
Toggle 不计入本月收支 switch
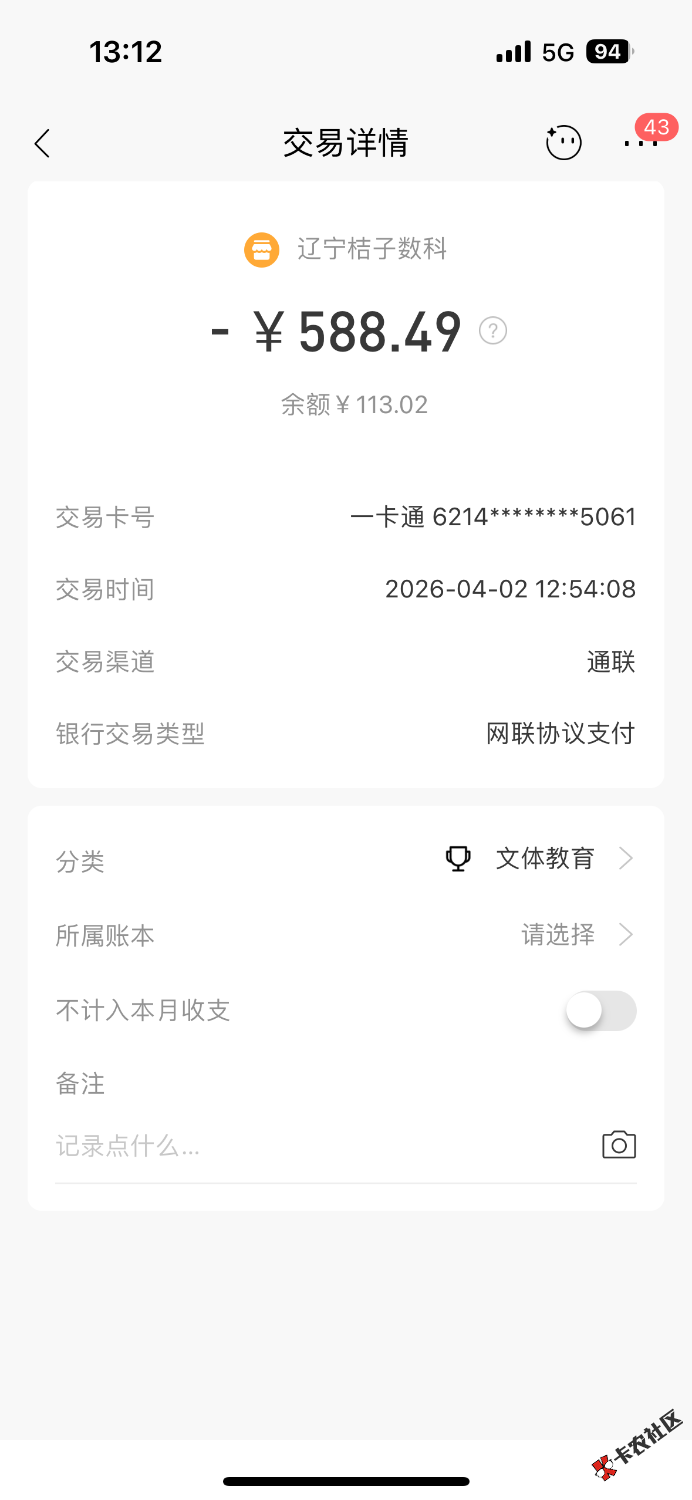600,1011
